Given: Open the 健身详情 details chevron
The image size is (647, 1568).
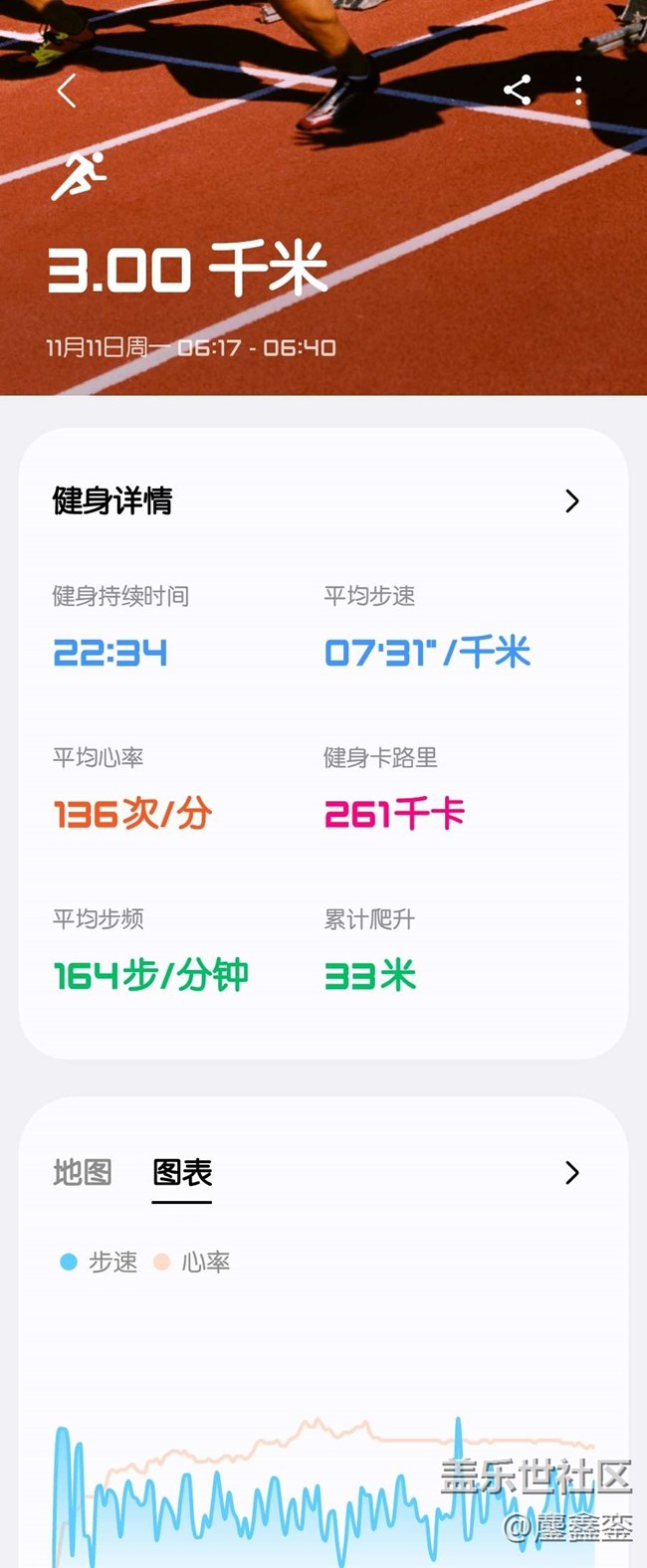Looking at the screenshot, I should pos(571,500).
